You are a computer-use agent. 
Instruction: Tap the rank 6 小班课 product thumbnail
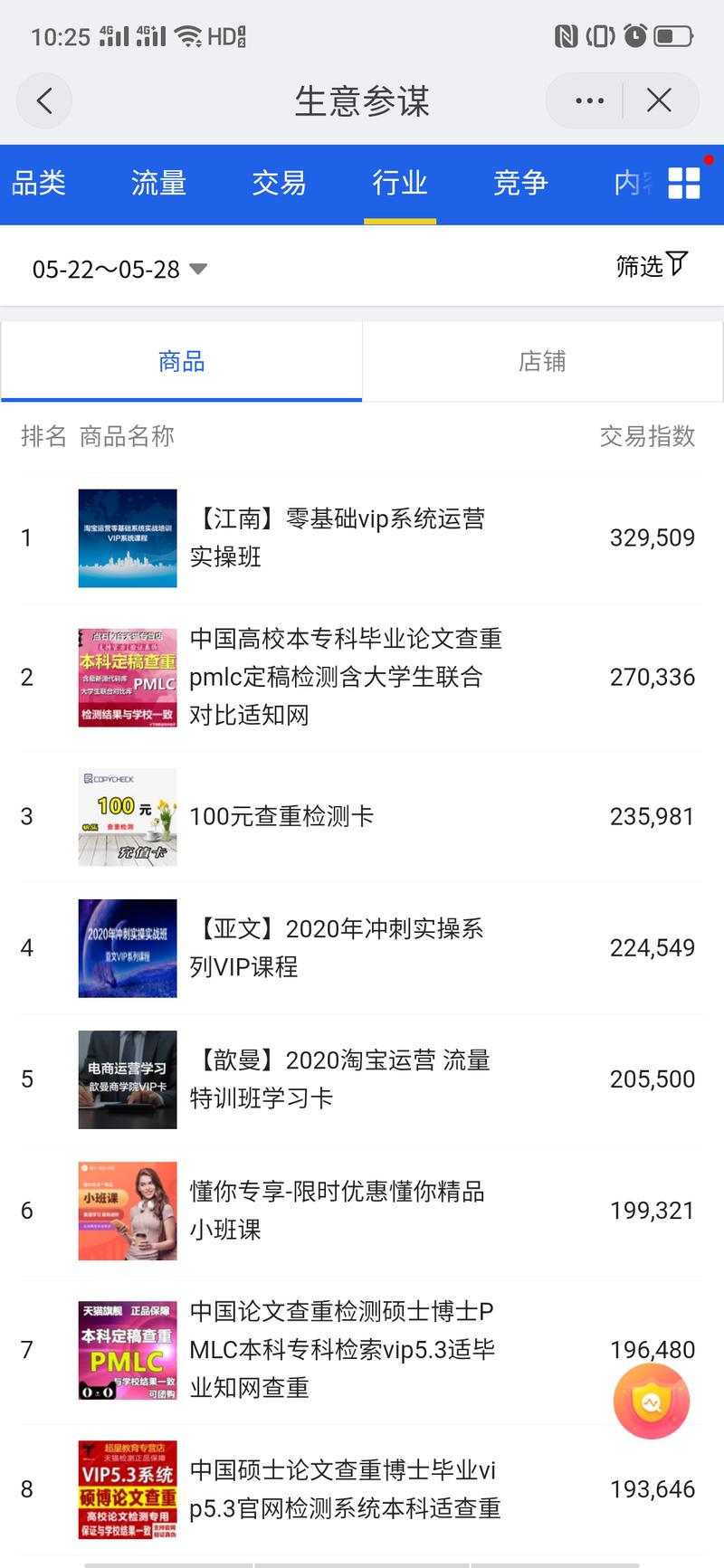(128, 1210)
